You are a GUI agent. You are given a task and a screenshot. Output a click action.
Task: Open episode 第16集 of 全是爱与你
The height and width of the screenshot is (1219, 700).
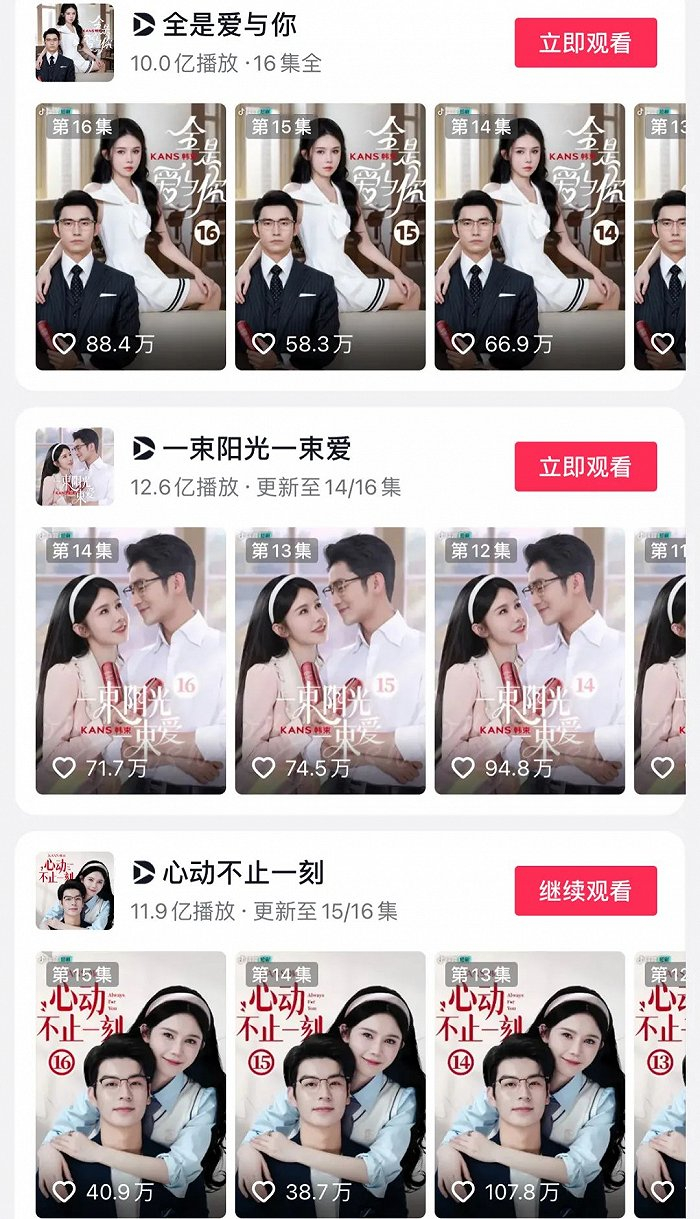coord(130,236)
